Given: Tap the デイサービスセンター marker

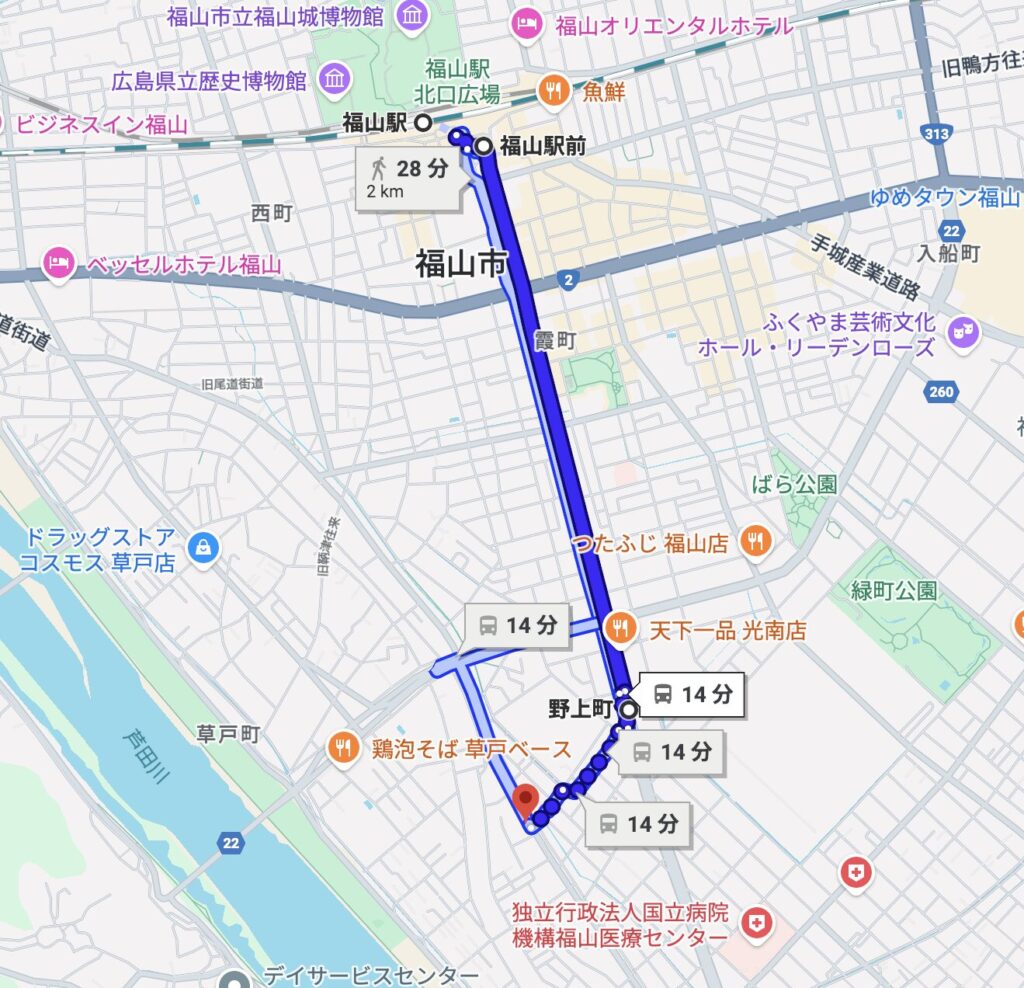Looking at the screenshot, I should tap(234, 979).
